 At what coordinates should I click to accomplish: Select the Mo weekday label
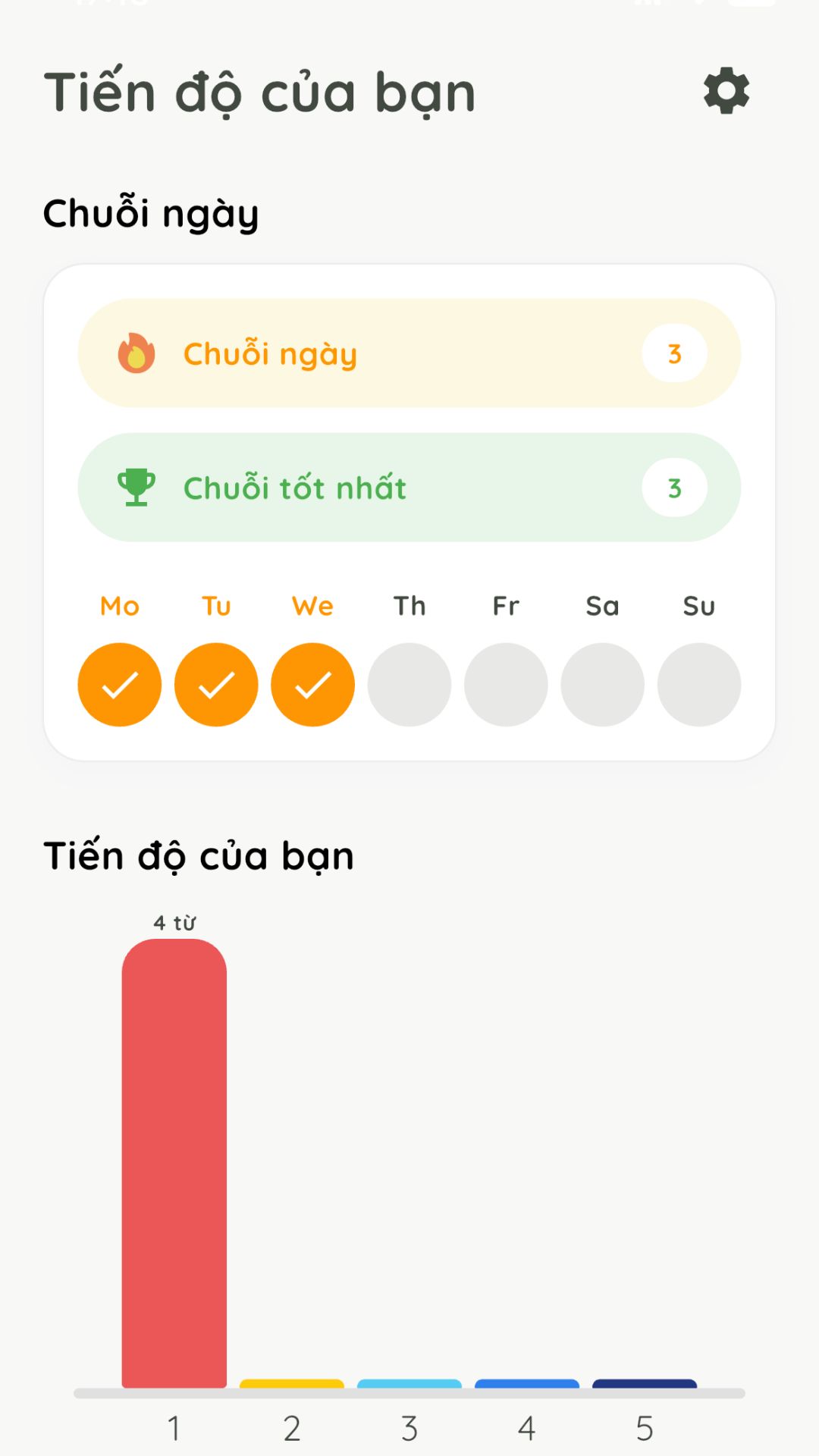119,605
